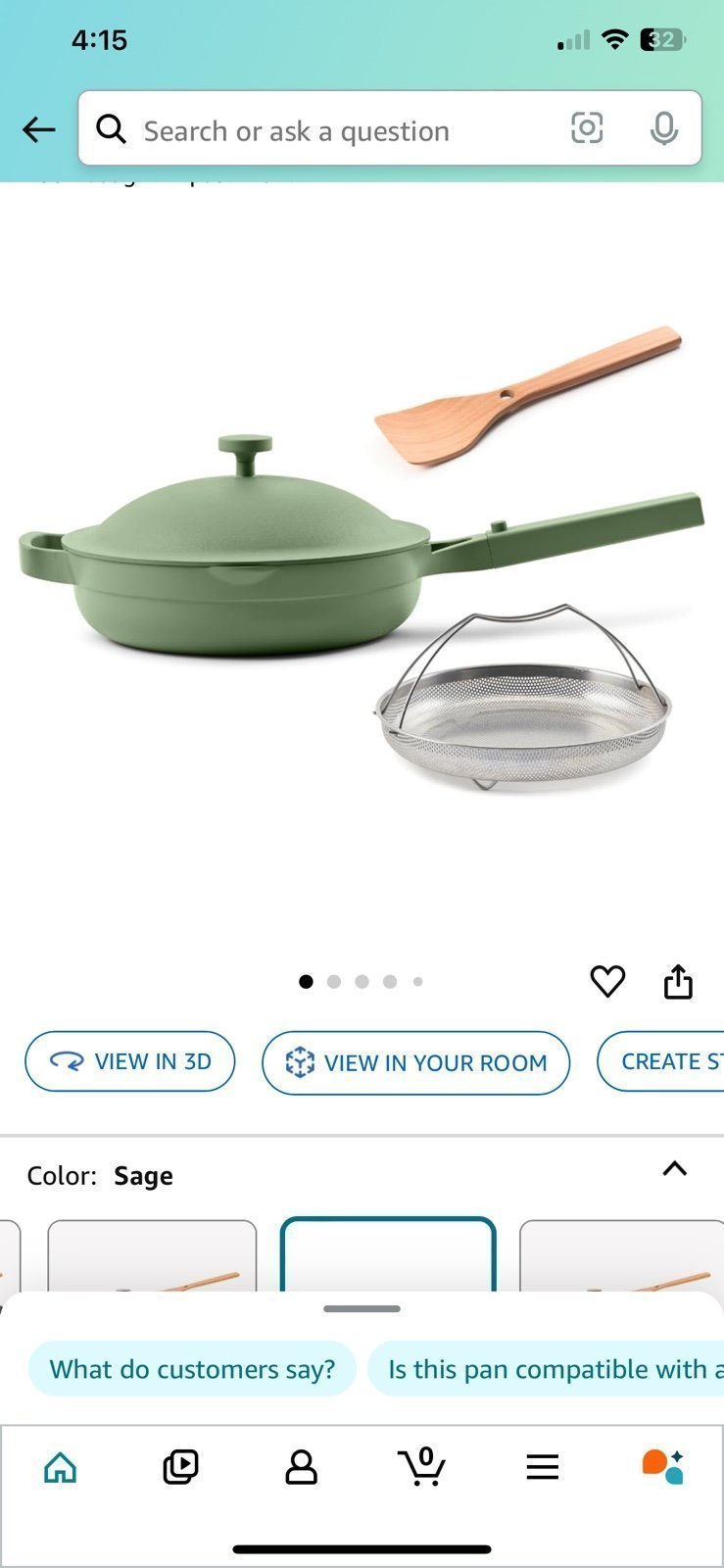Add product to wish list with heart
This screenshot has height=1568, width=724.
click(x=607, y=981)
